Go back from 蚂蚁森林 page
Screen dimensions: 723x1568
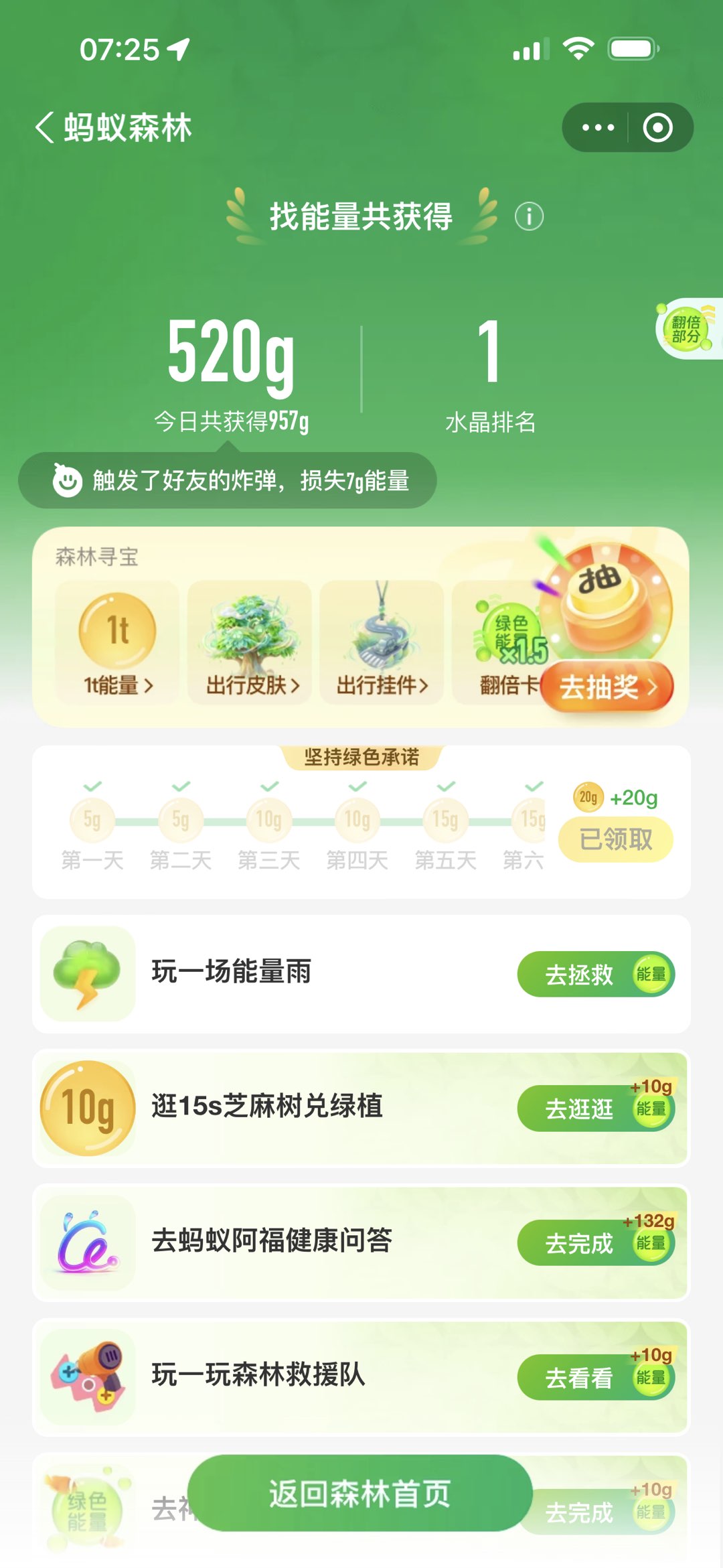click(46, 127)
